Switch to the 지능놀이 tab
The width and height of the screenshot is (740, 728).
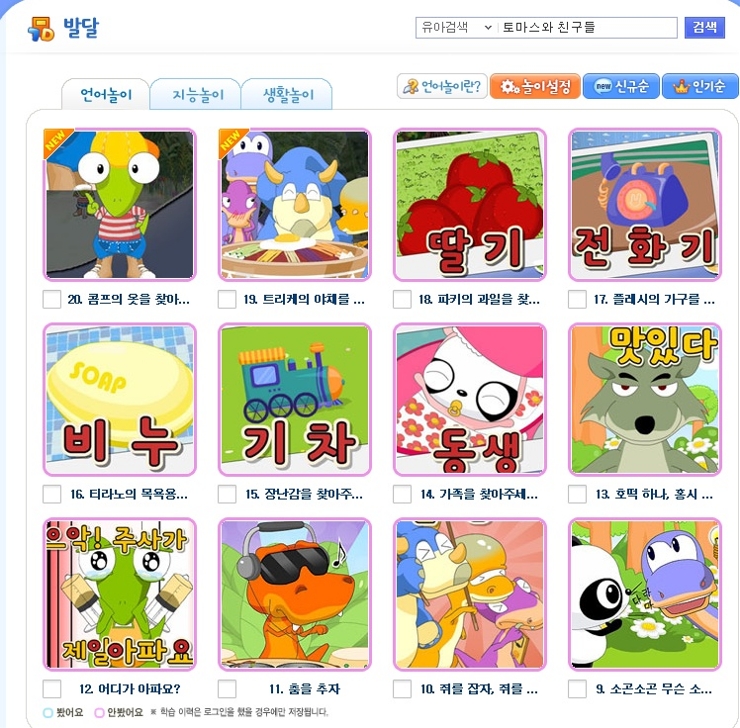(195, 95)
